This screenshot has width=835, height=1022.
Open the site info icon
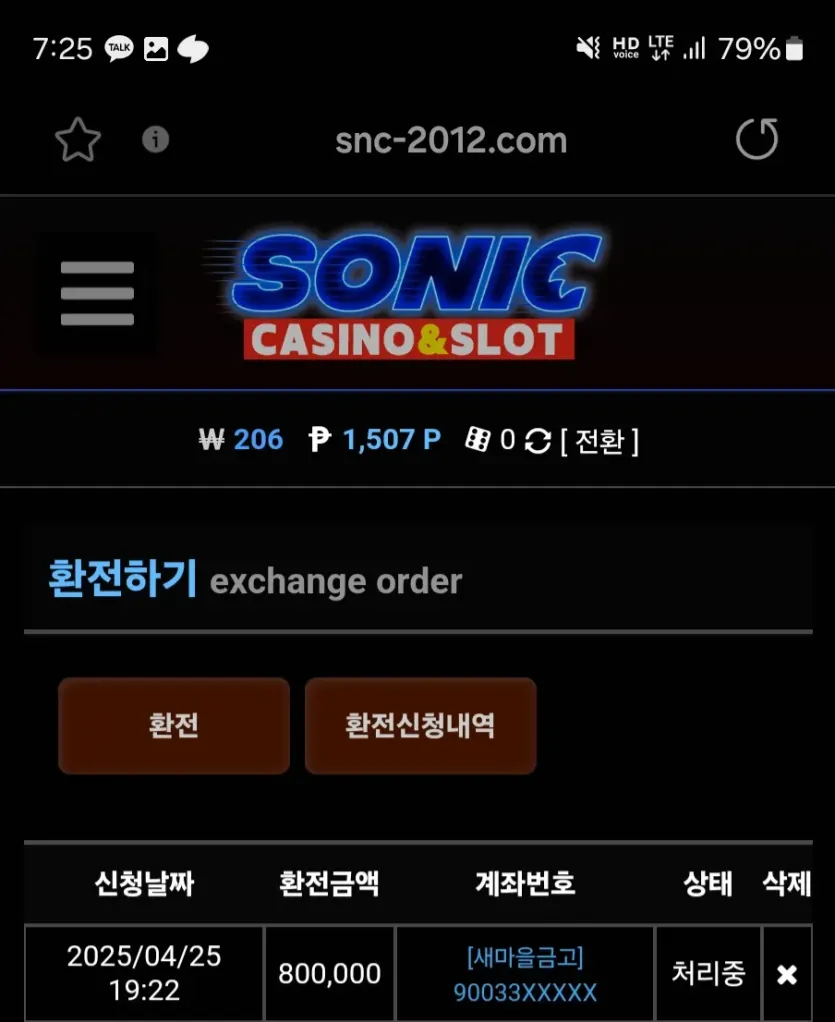[x=155, y=139]
